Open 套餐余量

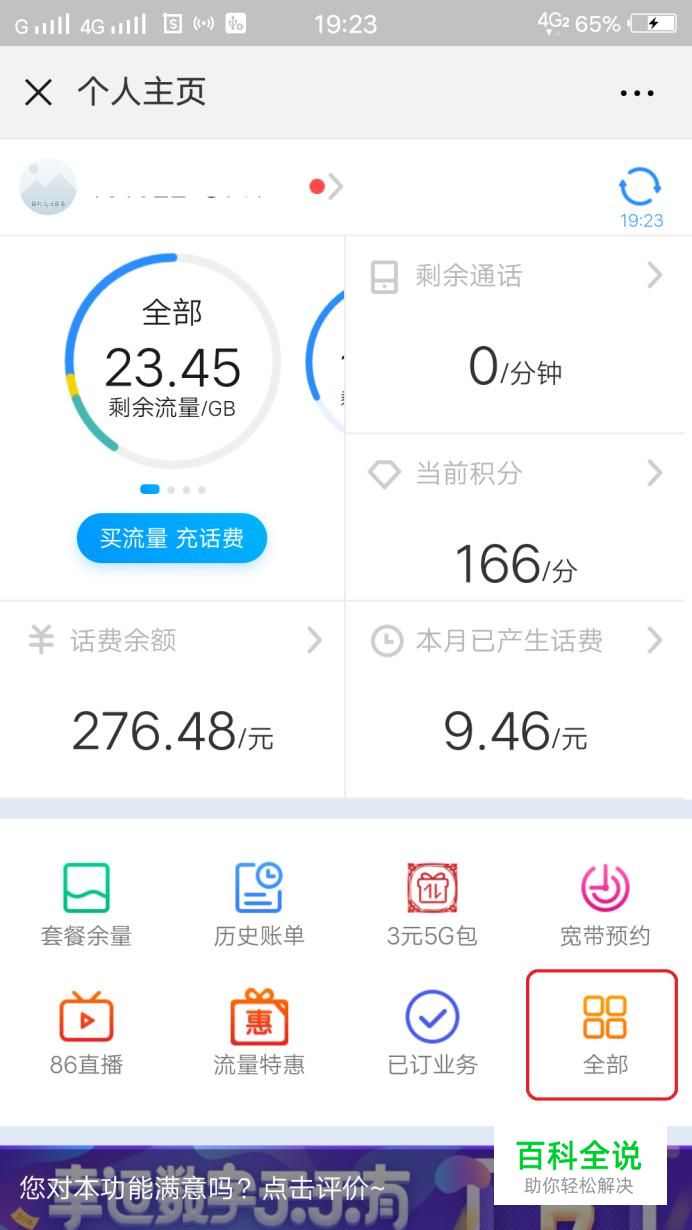coord(86,905)
